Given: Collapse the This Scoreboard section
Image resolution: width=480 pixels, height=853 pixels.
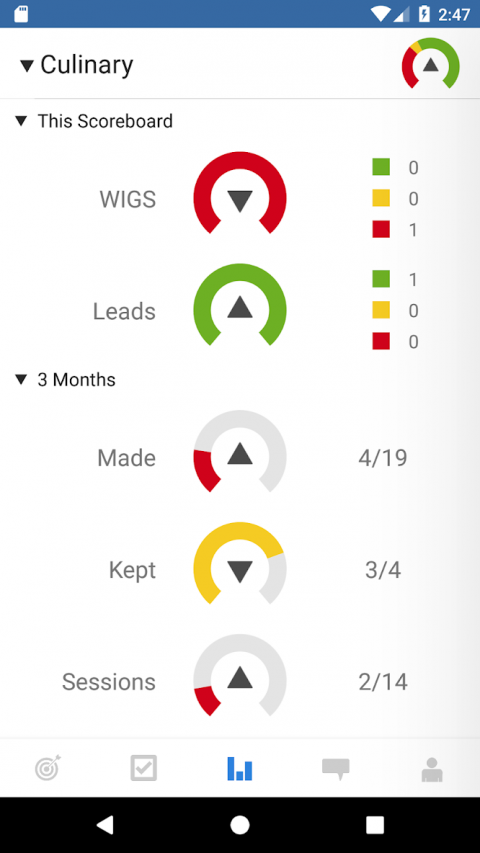Looking at the screenshot, I should [94, 121].
